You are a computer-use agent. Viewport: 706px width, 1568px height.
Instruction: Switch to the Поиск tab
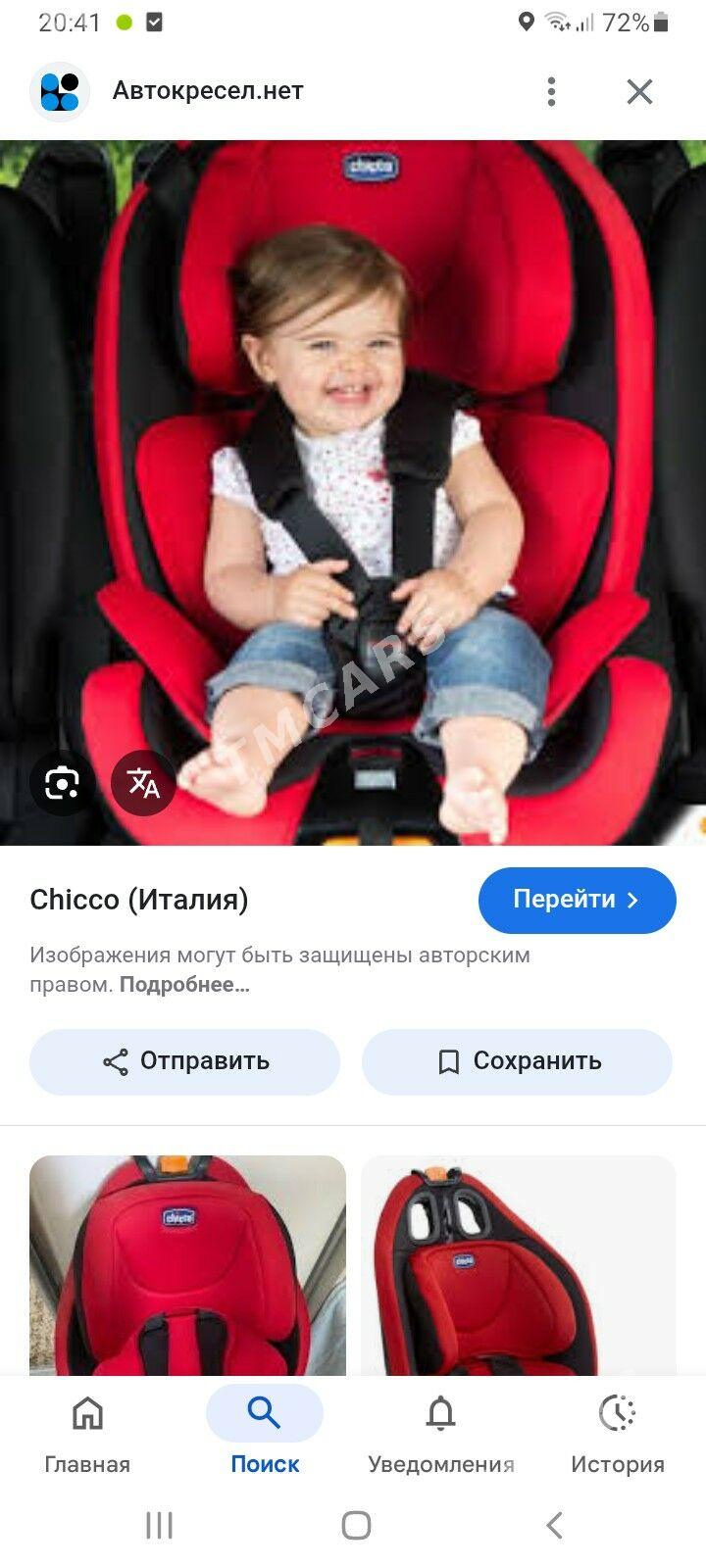(x=265, y=1434)
